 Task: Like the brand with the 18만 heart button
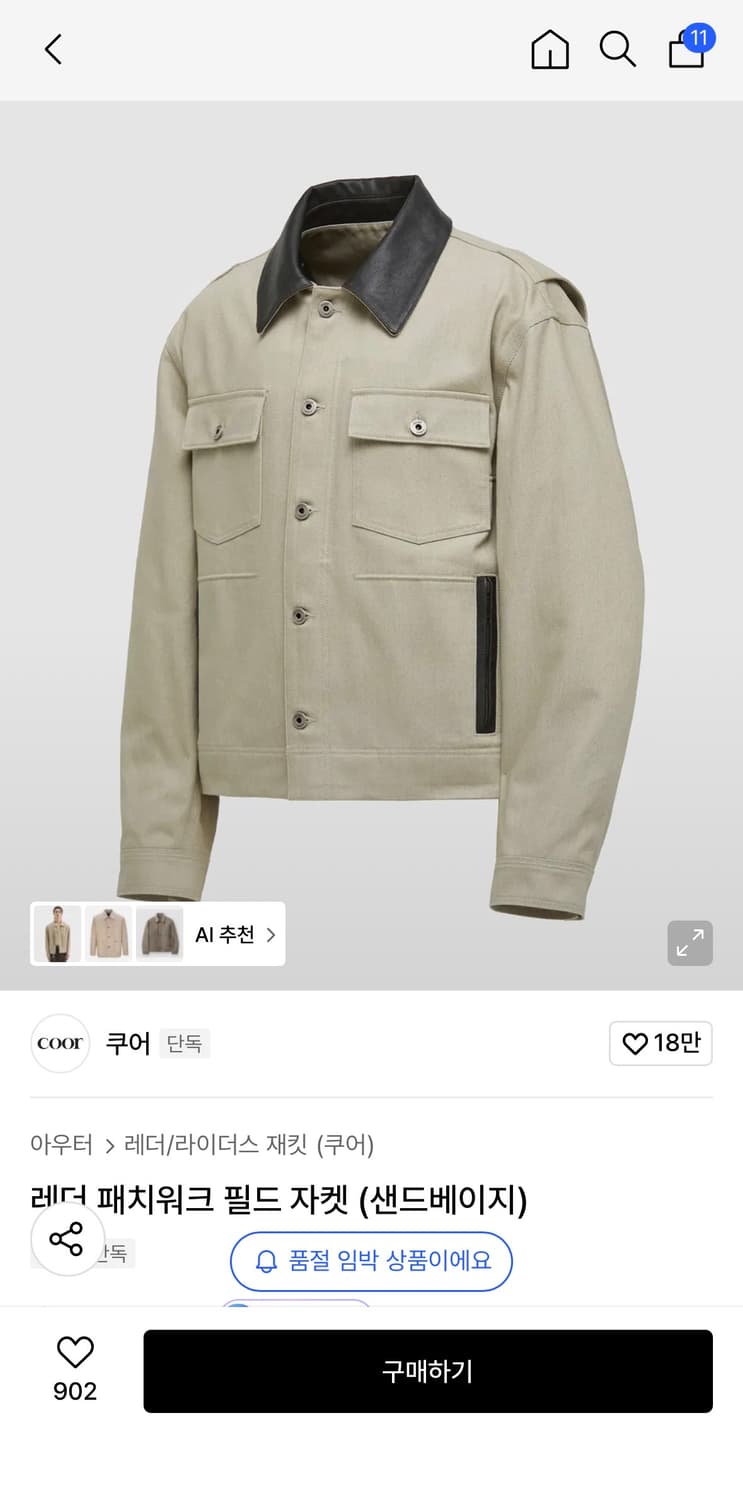660,1043
